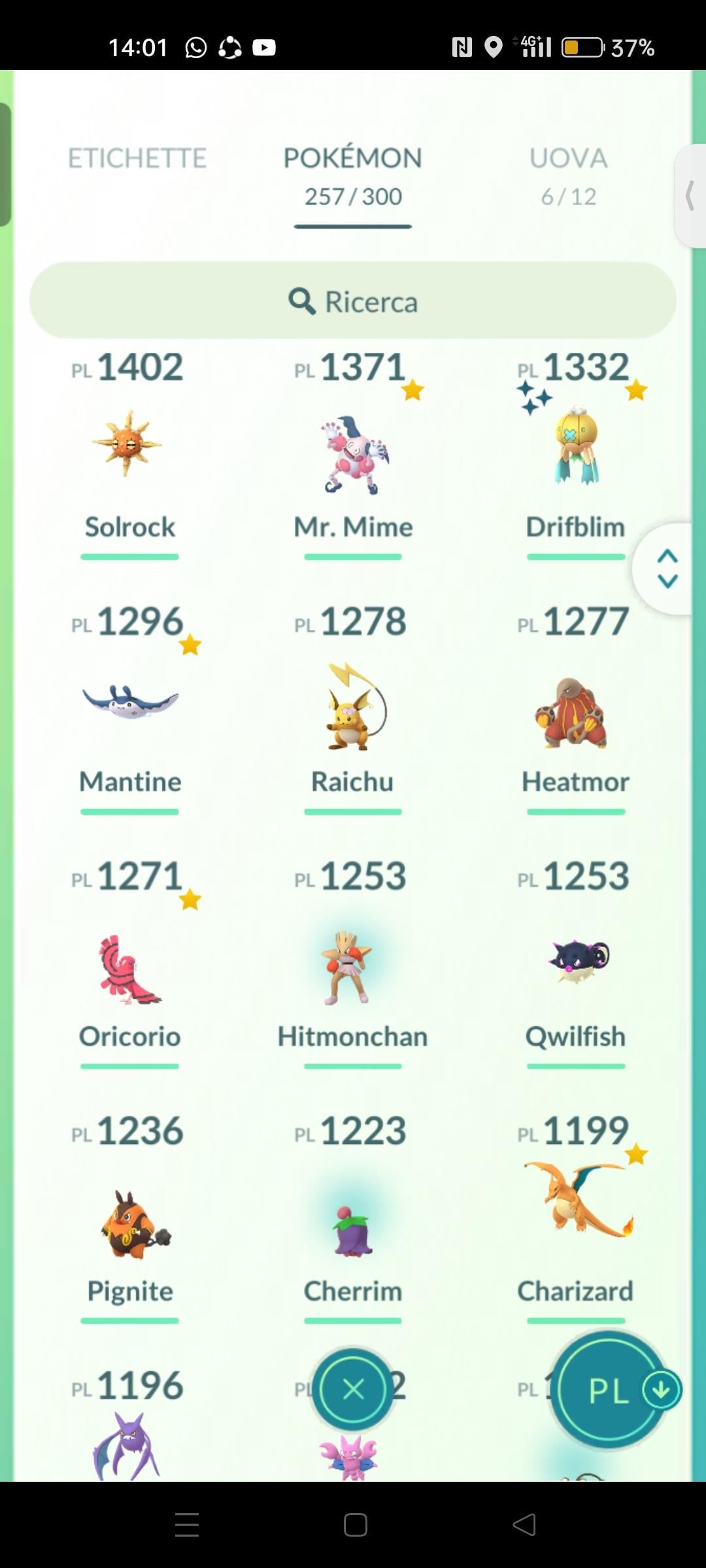Open Raichu's details
The width and height of the screenshot is (706, 1568).
tap(353, 709)
